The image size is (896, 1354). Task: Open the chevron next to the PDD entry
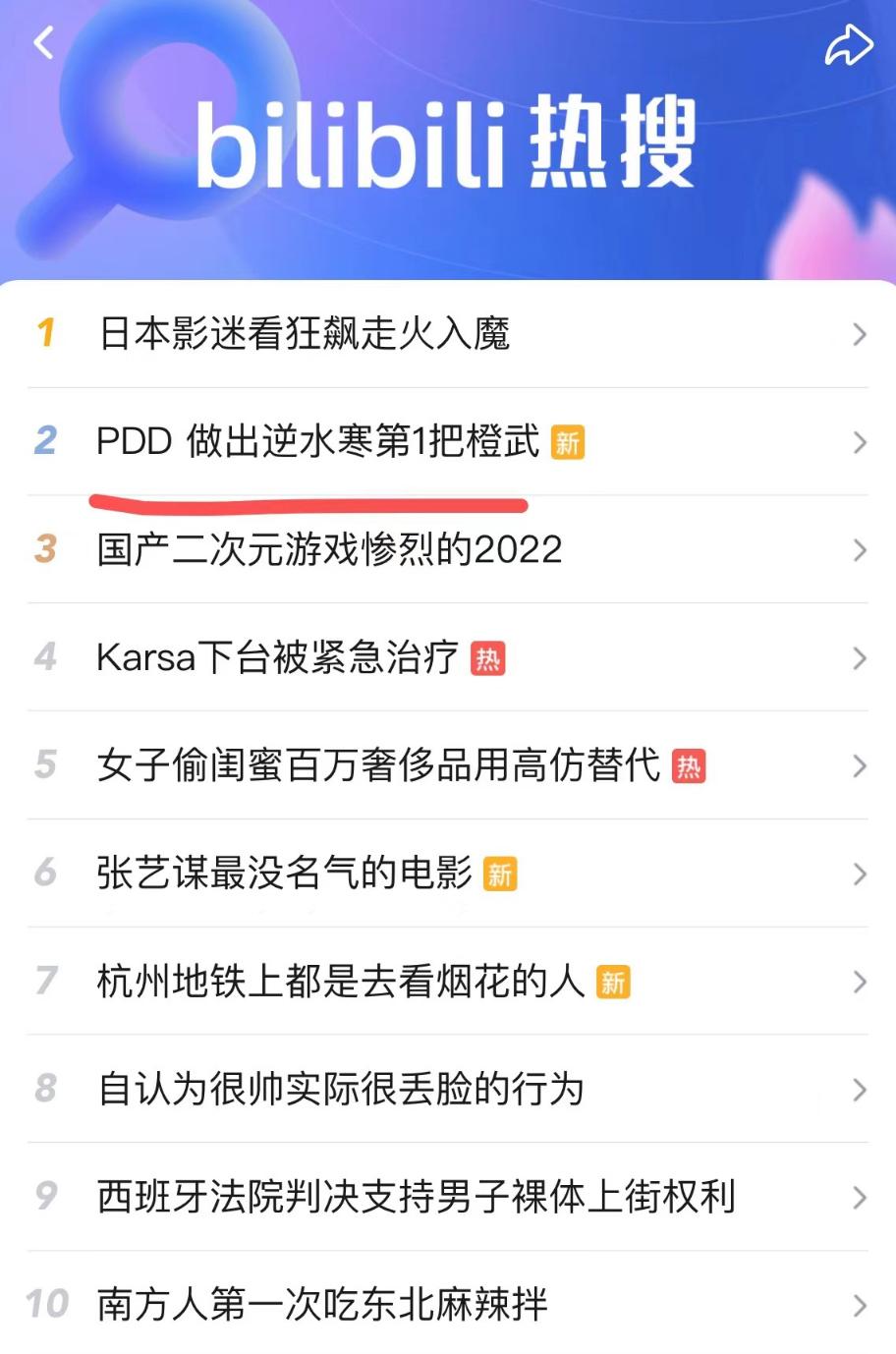coord(859,443)
